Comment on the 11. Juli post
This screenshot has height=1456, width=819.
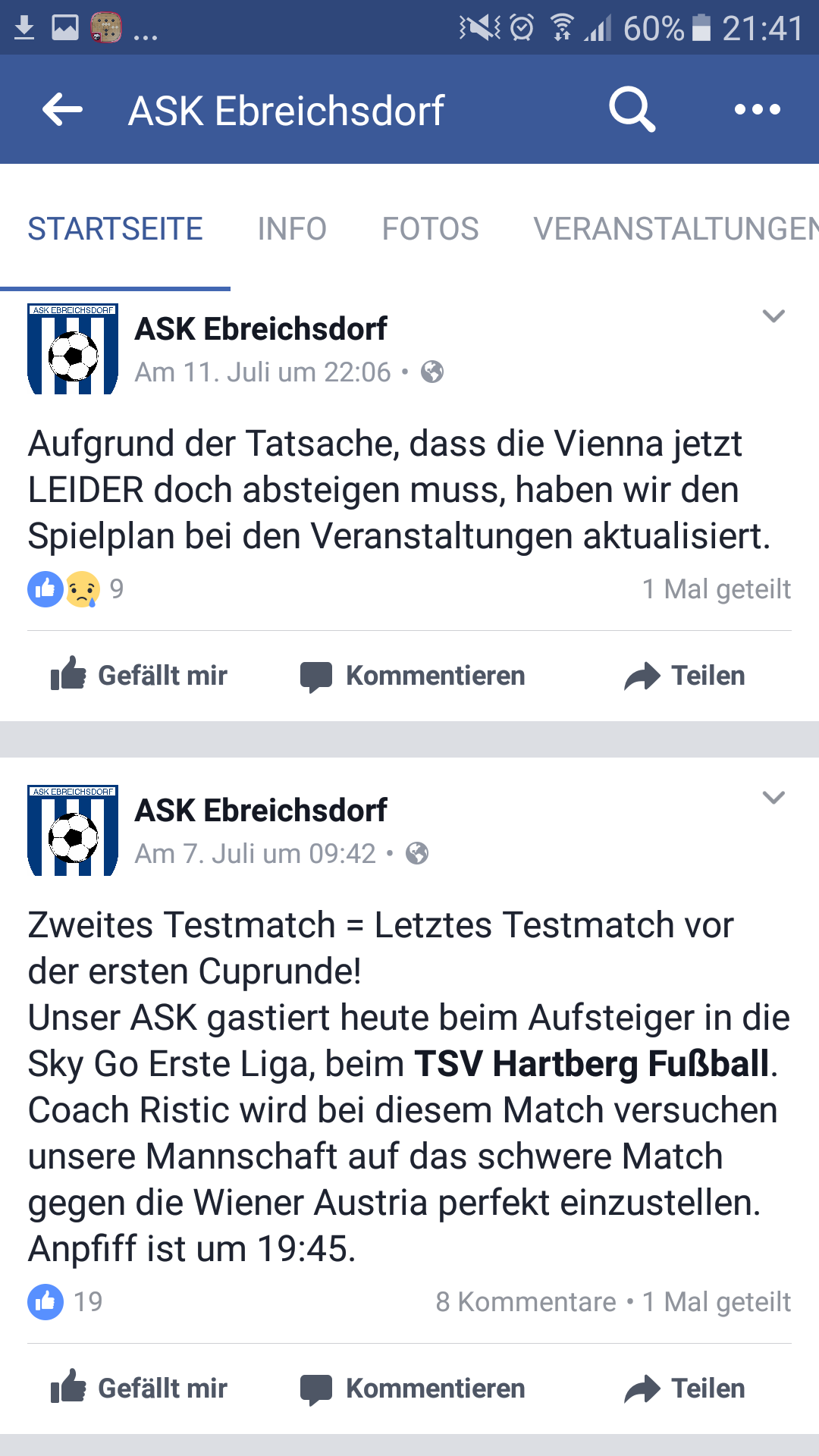(x=413, y=675)
